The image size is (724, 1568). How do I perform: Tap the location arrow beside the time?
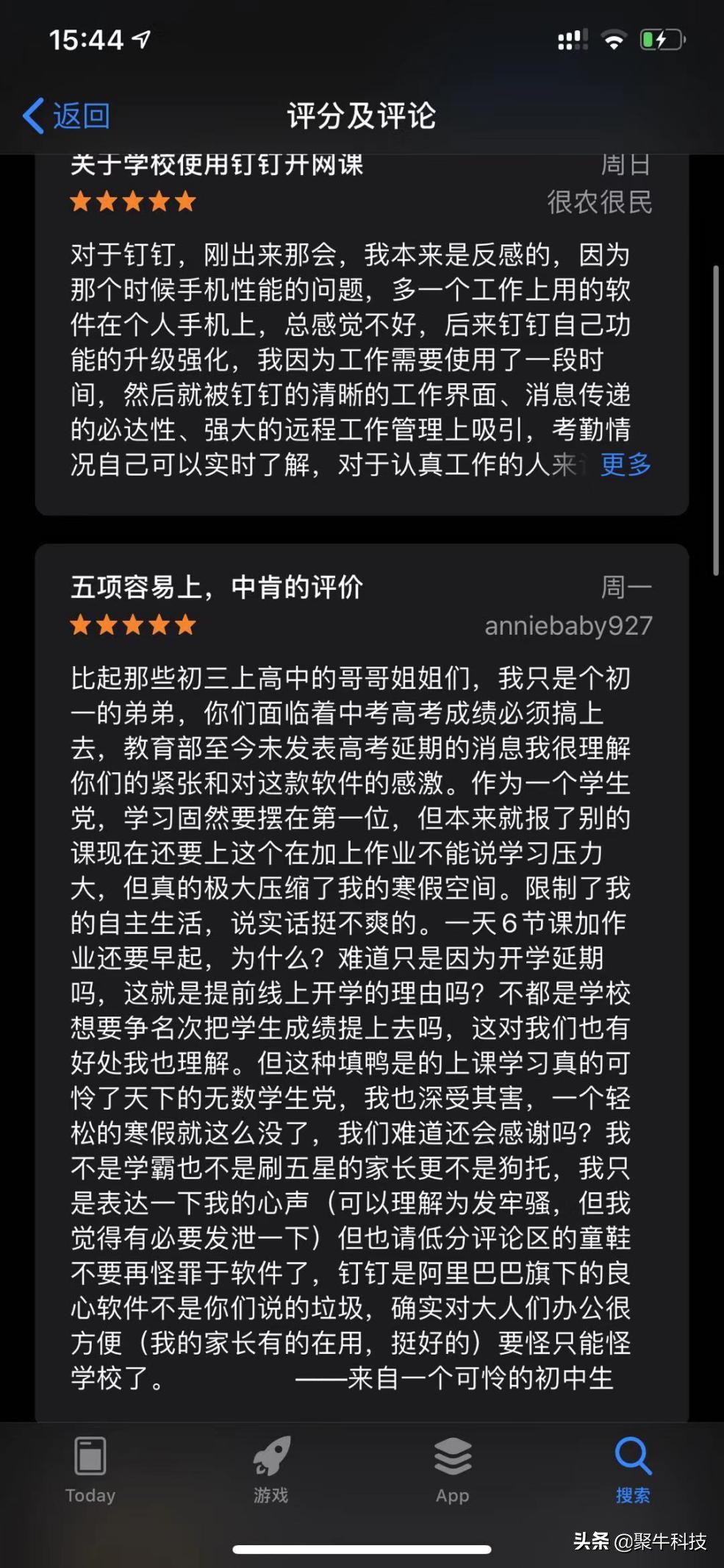click(x=141, y=40)
